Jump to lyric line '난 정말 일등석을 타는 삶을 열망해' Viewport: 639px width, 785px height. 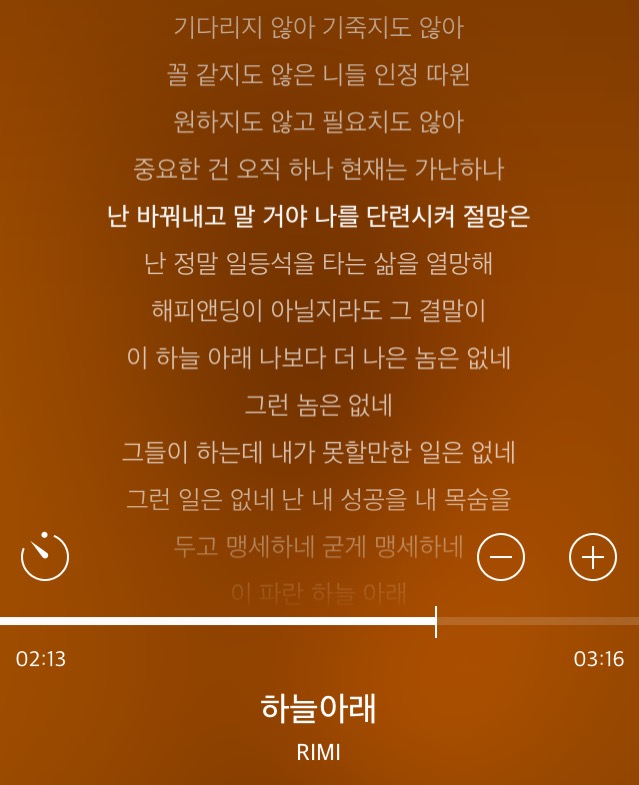[318, 263]
